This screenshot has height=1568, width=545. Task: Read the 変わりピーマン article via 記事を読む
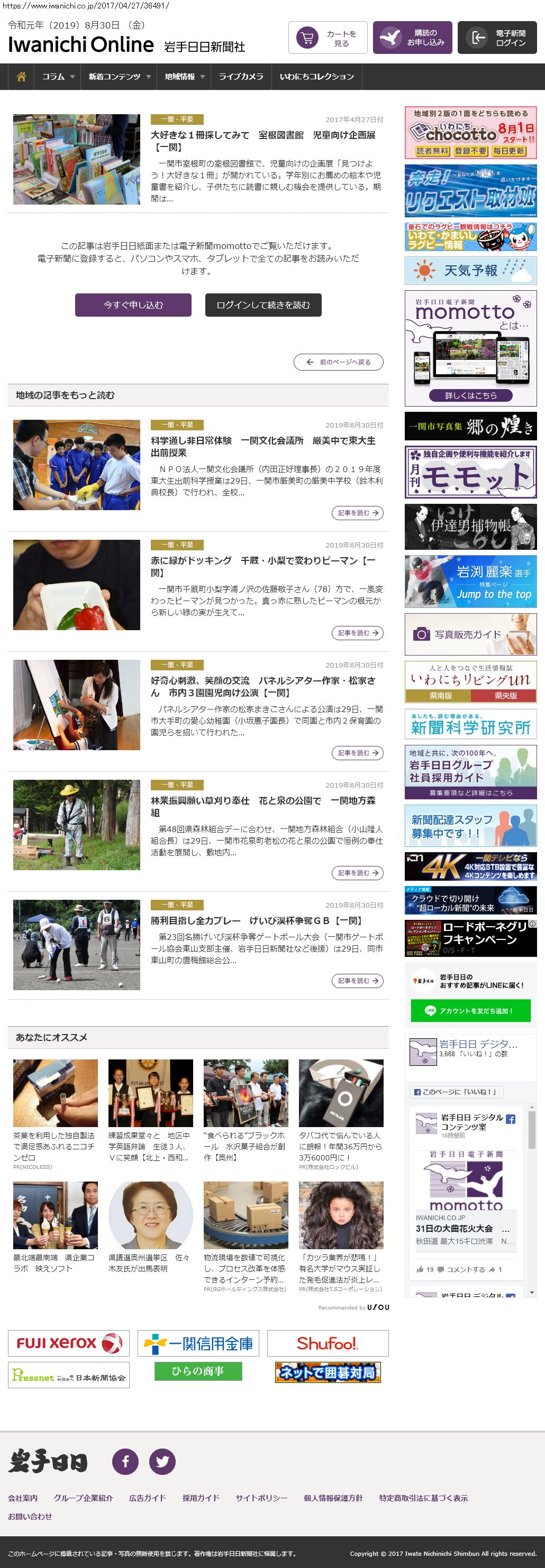point(358,633)
